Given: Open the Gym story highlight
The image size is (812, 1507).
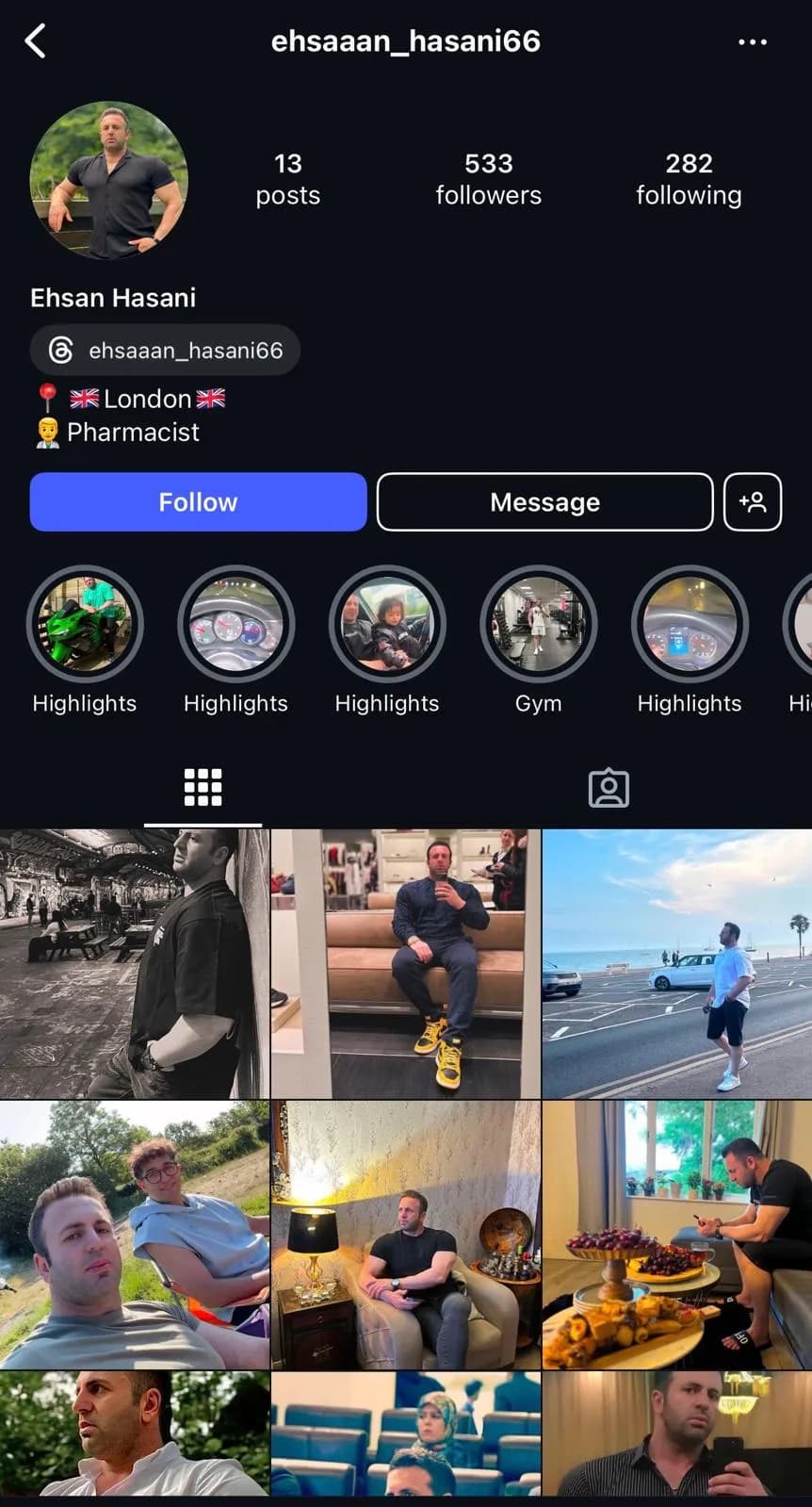Looking at the screenshot, I should pos(538,624).
